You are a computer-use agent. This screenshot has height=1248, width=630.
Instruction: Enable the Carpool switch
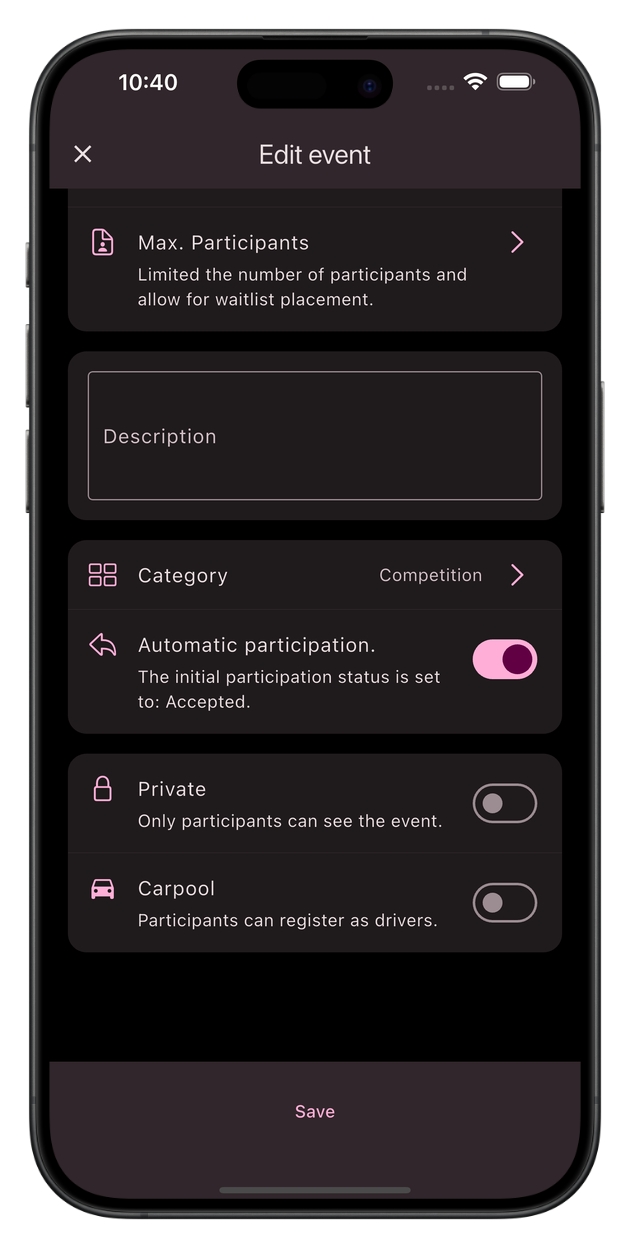tap(504, 903)
